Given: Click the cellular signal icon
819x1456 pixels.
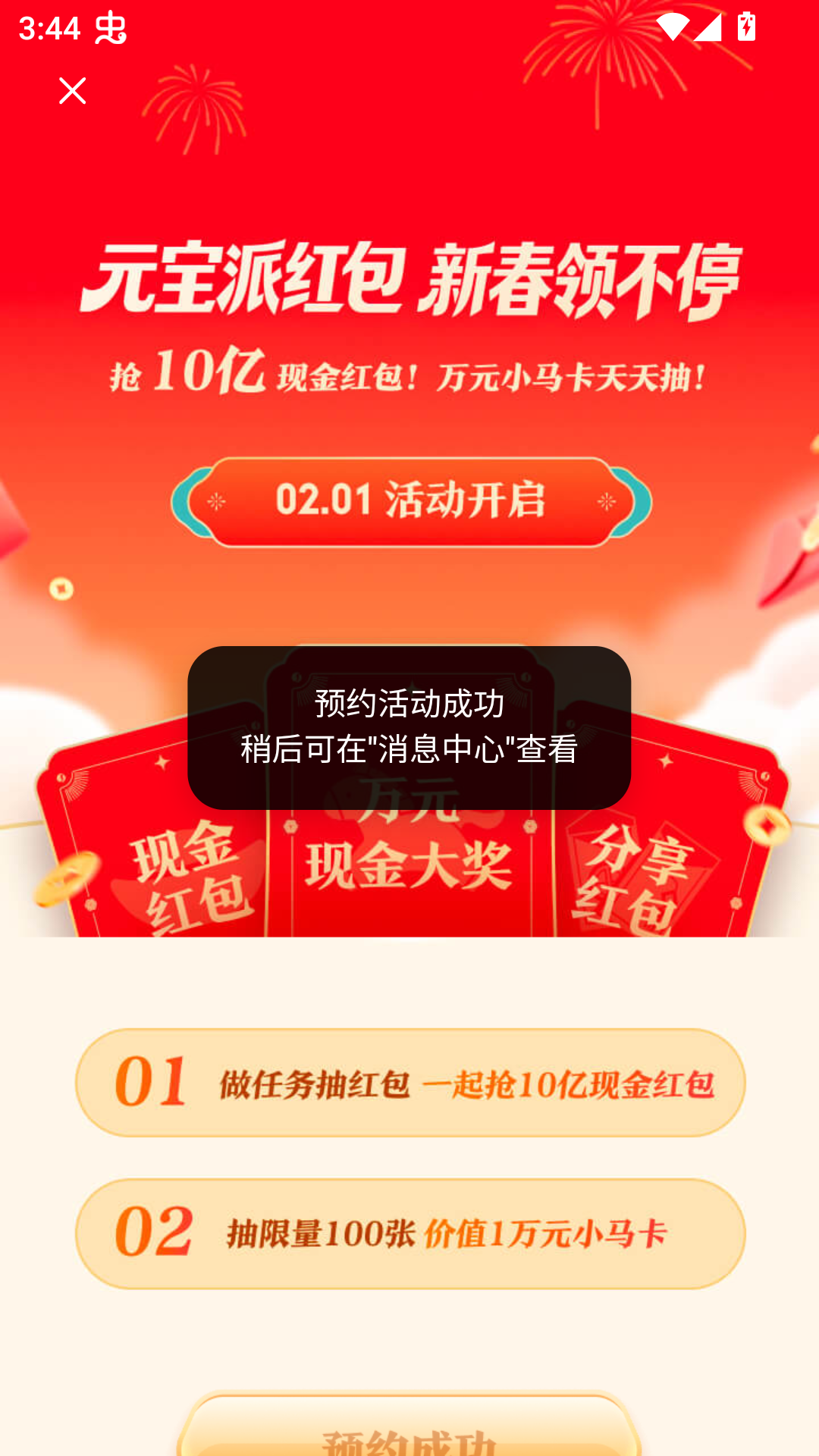Looking at the screenshot, I should pos(707,25).
